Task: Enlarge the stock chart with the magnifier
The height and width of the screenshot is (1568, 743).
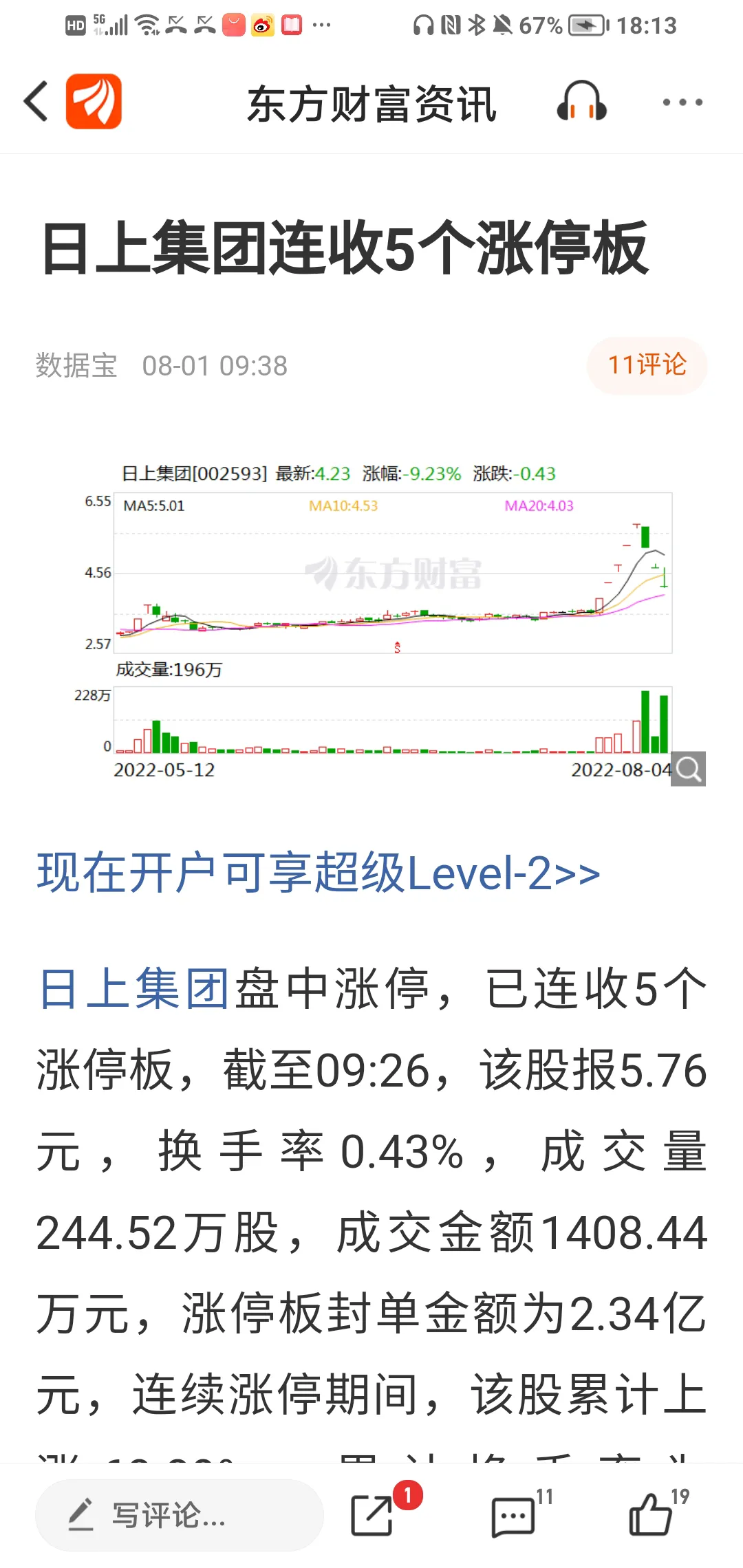Action: pos(688,768)
